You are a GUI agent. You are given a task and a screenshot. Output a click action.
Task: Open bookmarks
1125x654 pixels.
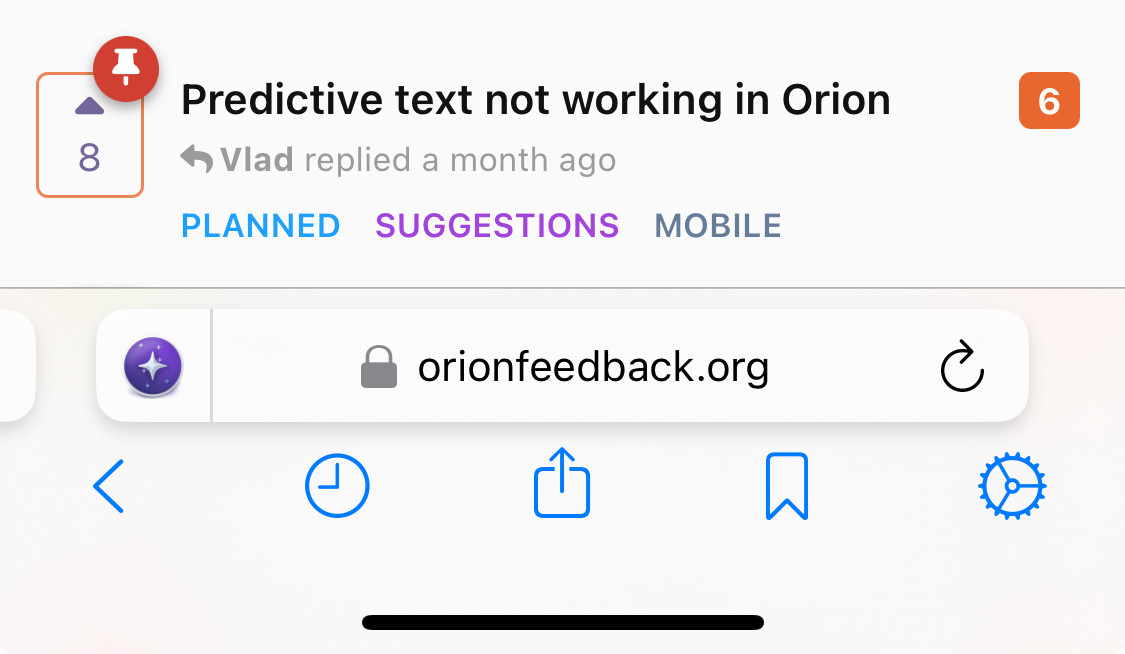(x=786, y=487)
